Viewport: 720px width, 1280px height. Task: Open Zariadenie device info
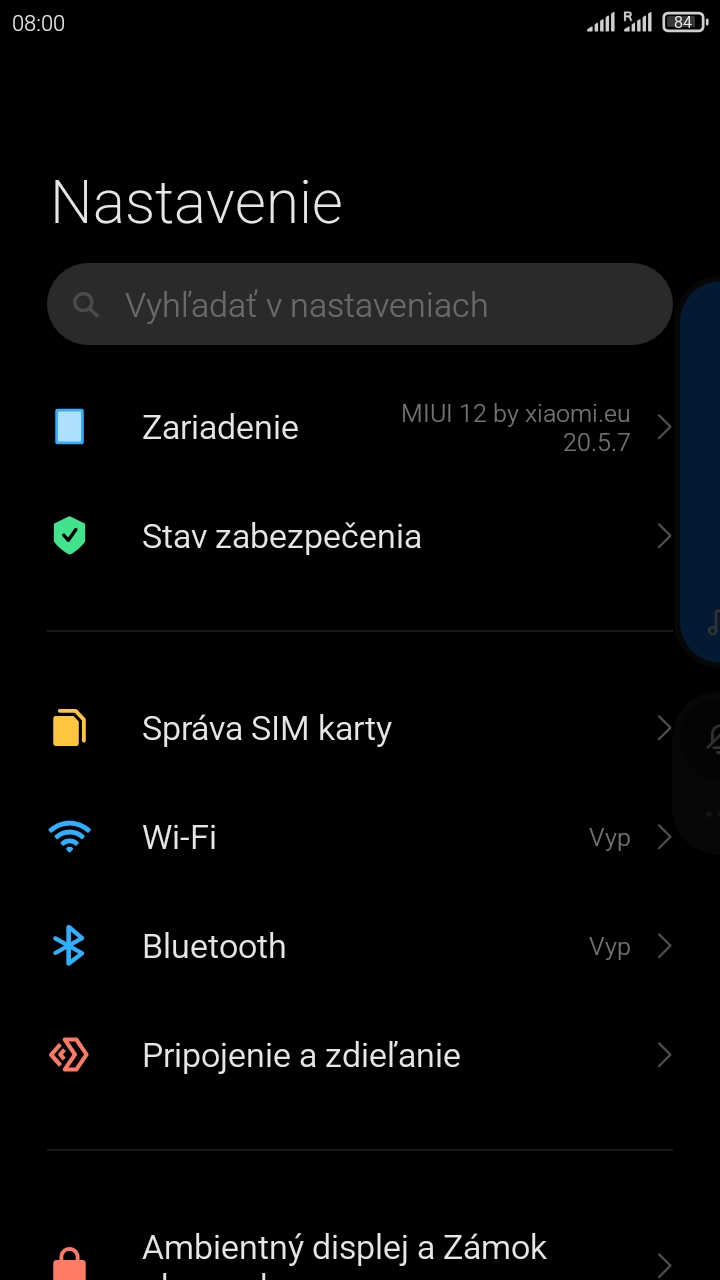[x=360, y=428]
